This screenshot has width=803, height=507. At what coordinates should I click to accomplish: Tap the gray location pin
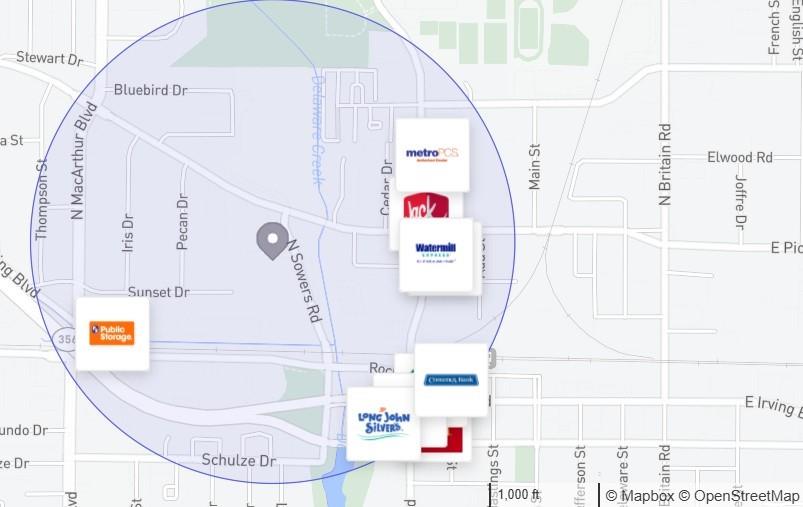click(x=272, y=240)
